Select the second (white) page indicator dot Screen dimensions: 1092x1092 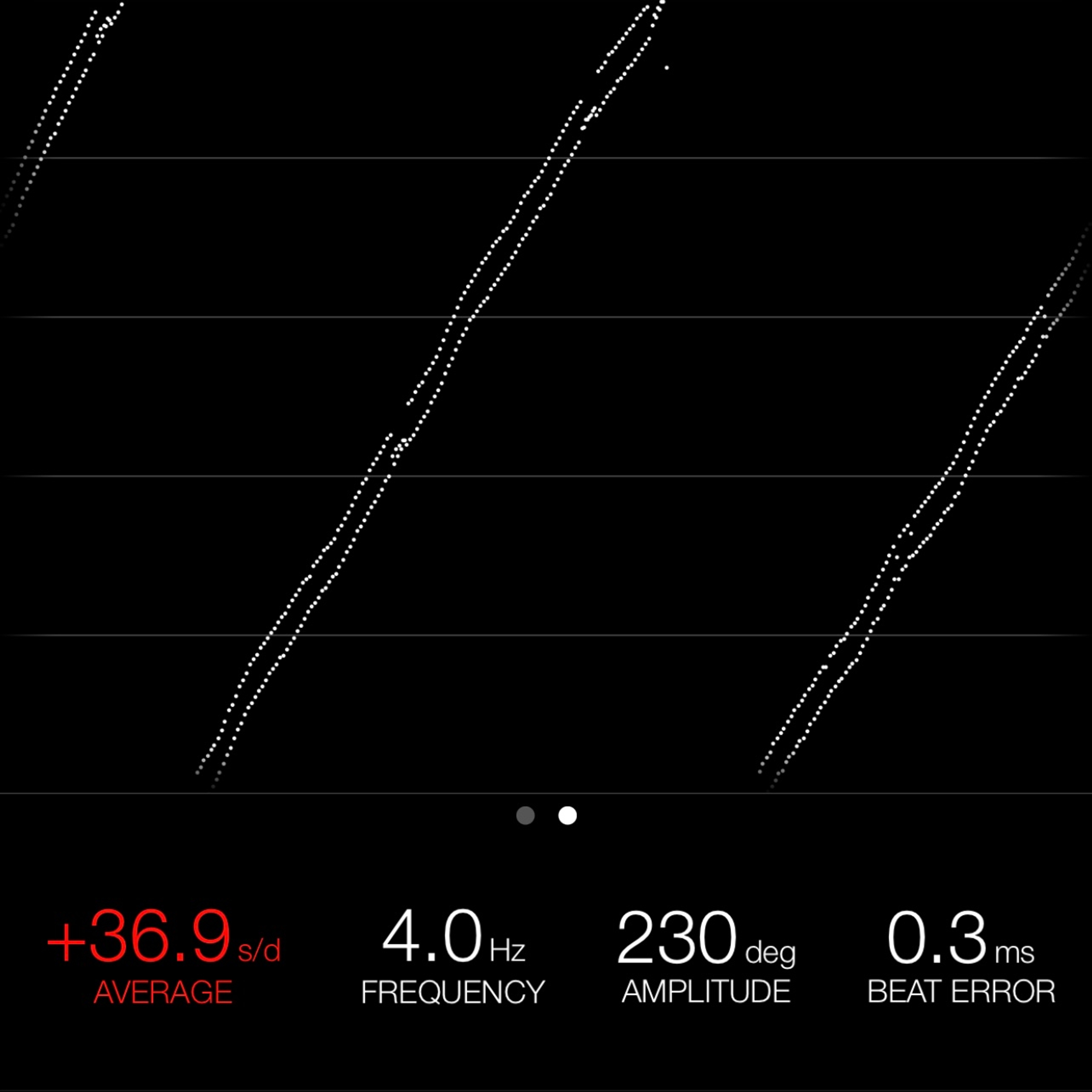coord(568,816)
